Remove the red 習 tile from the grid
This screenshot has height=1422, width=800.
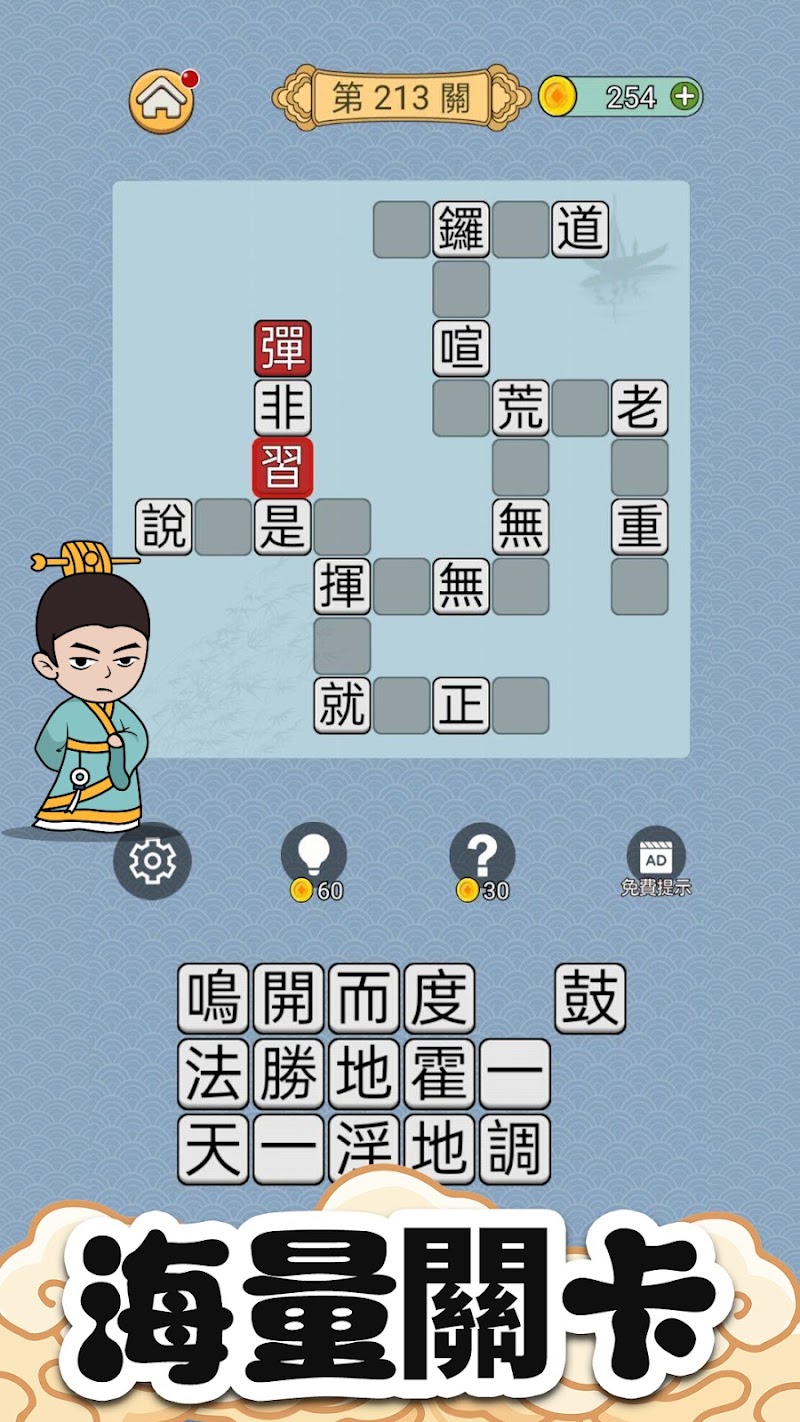coord(283,467)
